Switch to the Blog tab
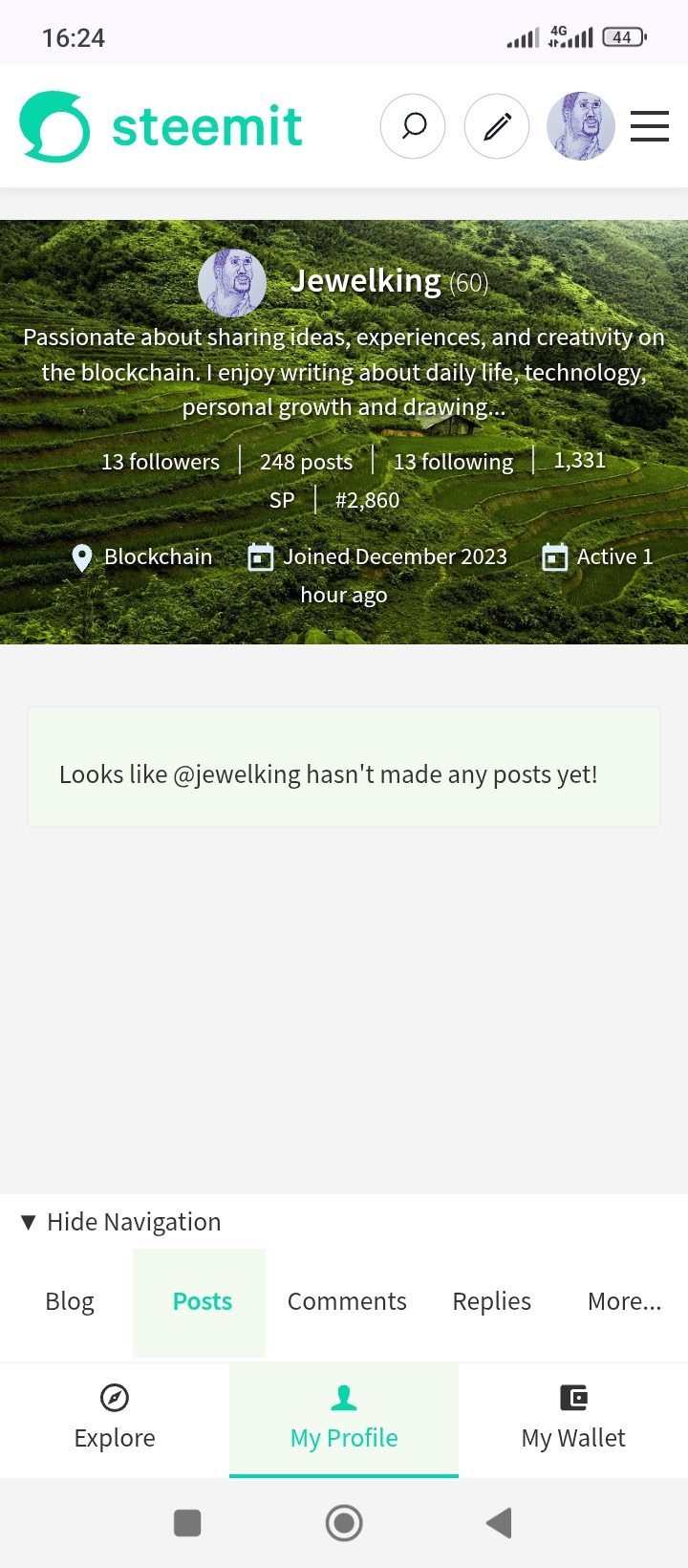The image size is (688, 1568). [70, 1301]
